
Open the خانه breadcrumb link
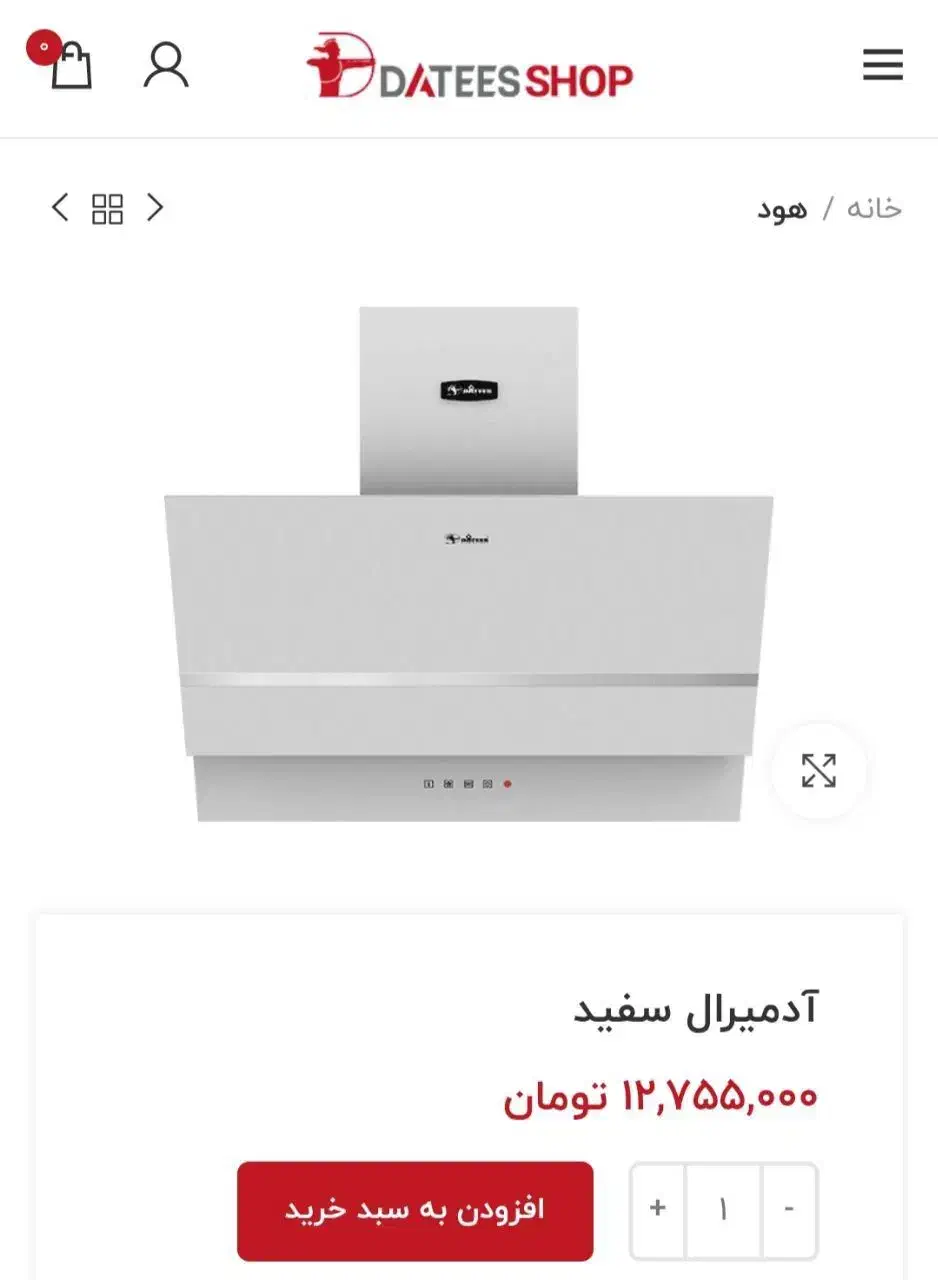[x=874, y=208]
